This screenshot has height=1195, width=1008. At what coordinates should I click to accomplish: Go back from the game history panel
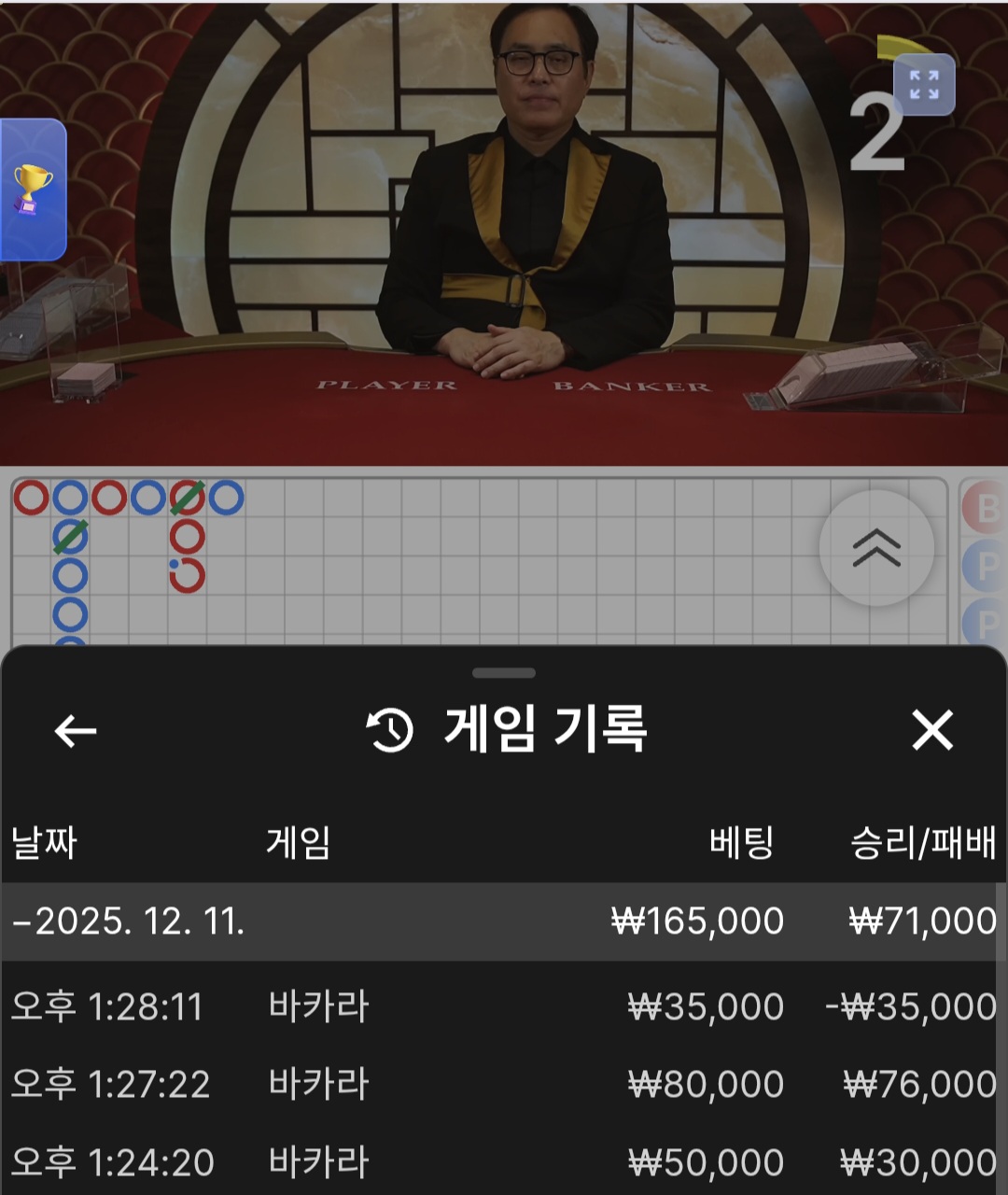pos(76,730)
